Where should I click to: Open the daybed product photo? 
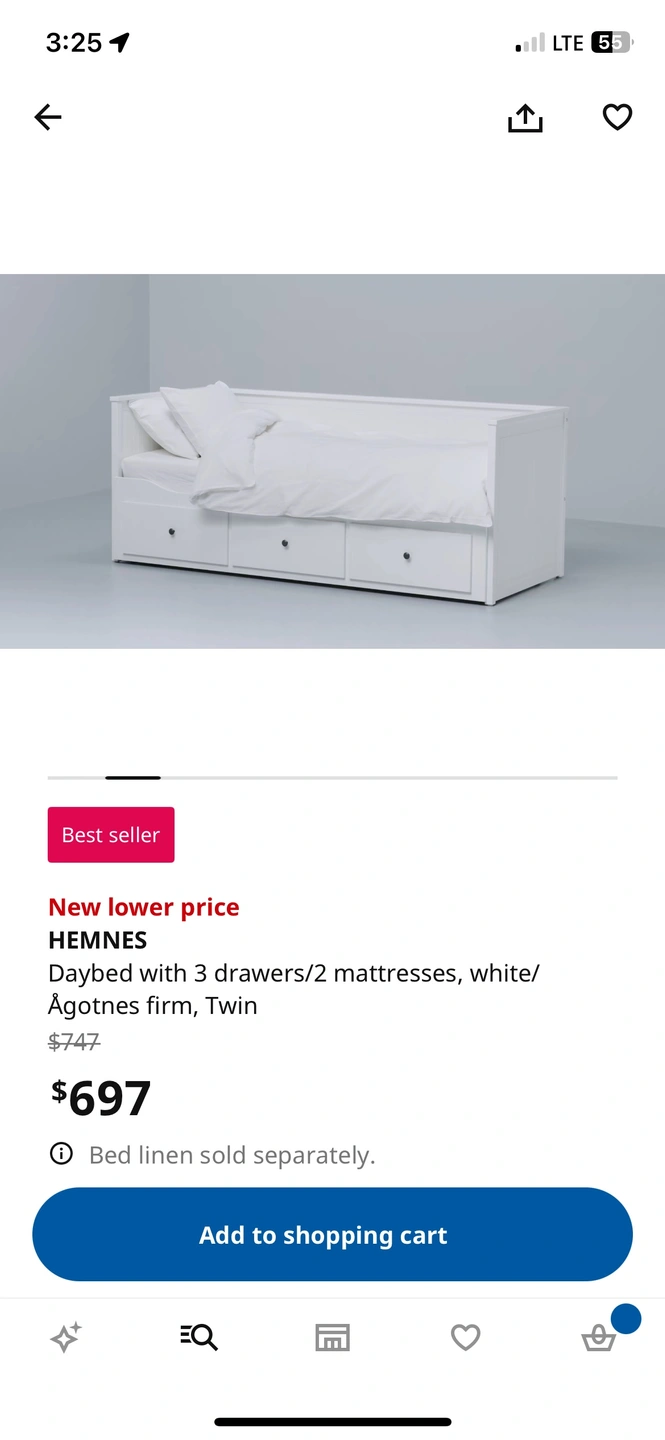332,461
